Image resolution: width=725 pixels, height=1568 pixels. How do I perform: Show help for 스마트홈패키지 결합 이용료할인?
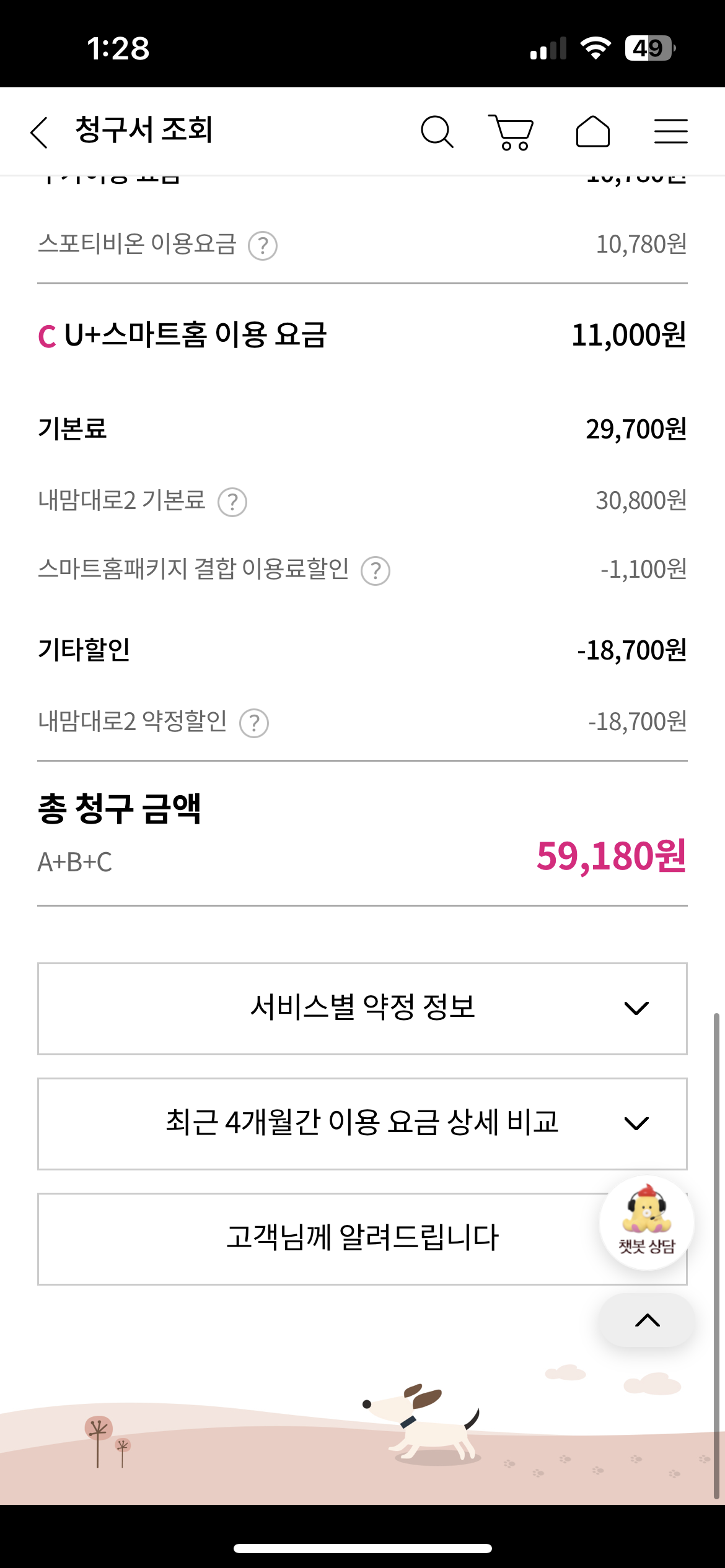376,571
